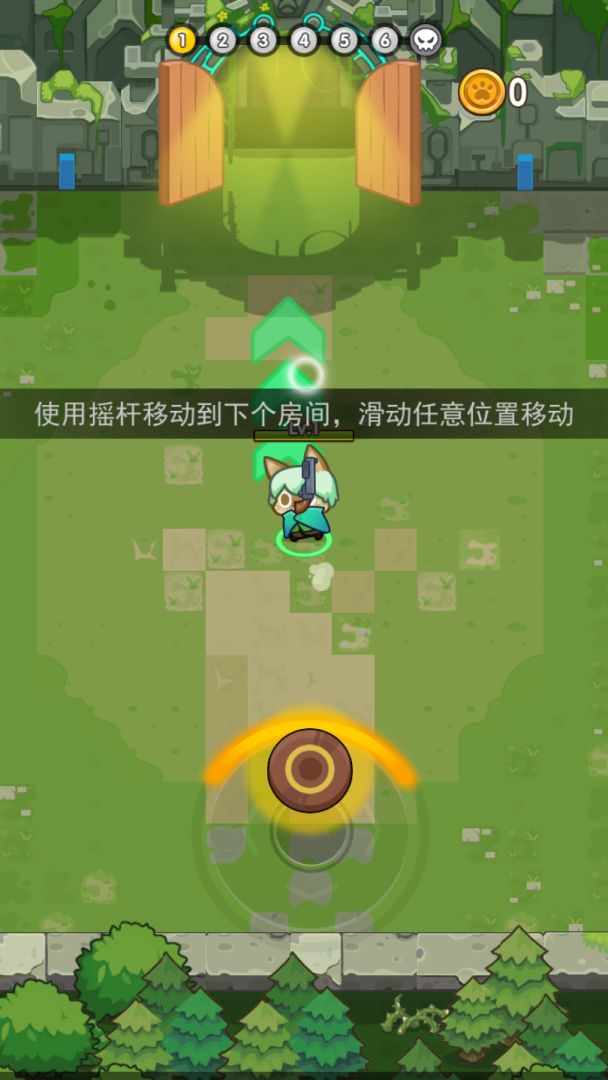Tap the virtual joystick knob
Screen dimensions: 608x1080
[x=310, y=769]
